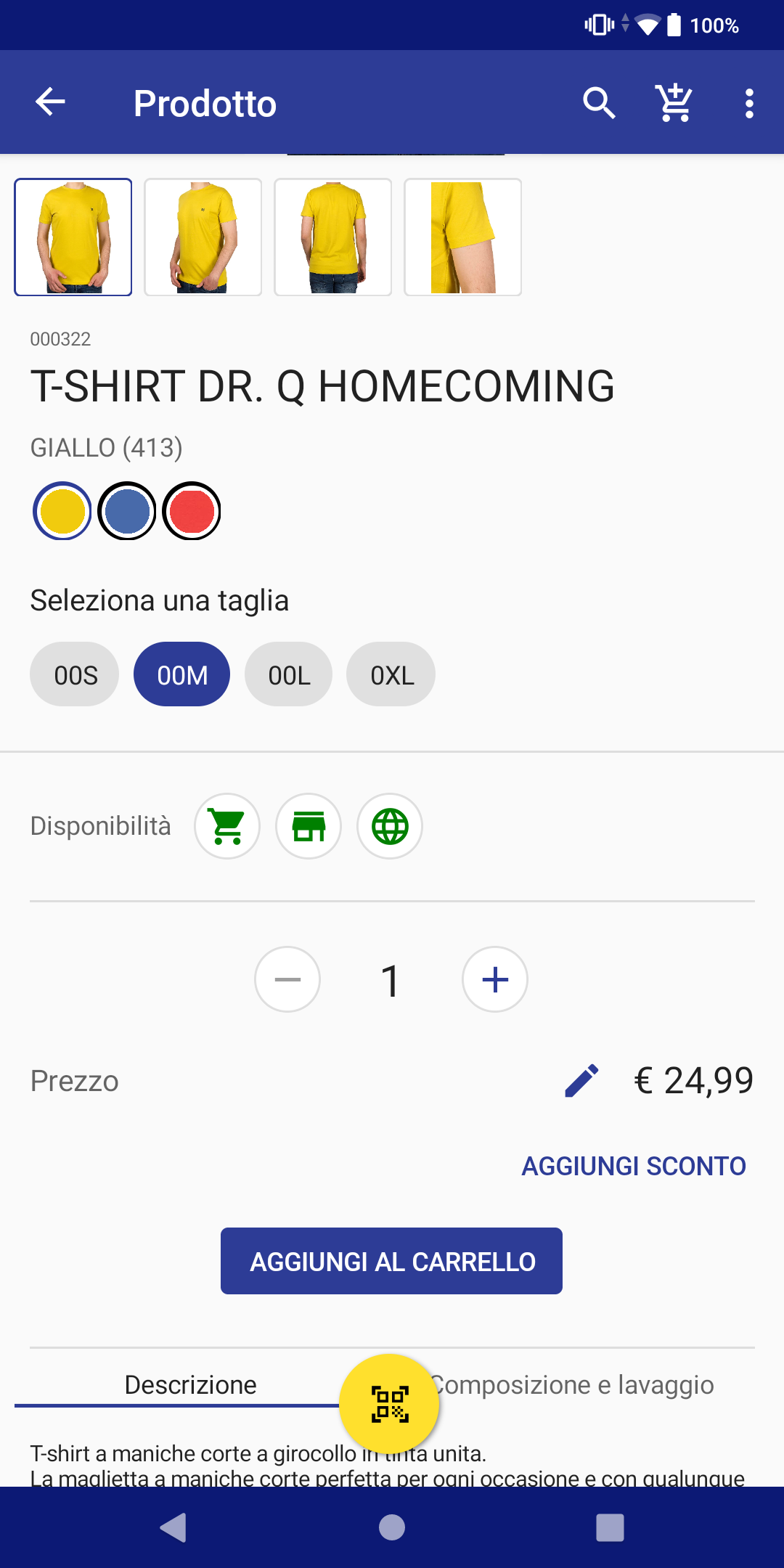
Task: Decrease quantity with the minus button
Action: [287, 979]
